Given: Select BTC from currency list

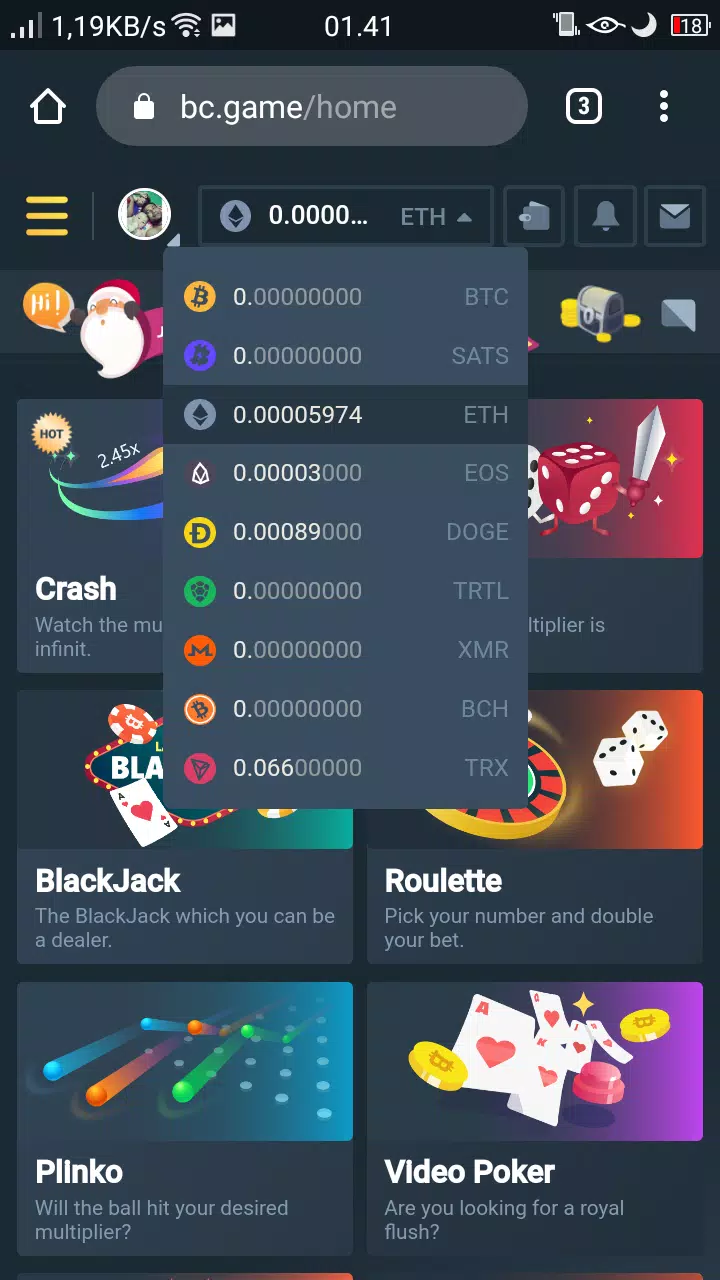Looking at the screenshot, I should 345,297.
